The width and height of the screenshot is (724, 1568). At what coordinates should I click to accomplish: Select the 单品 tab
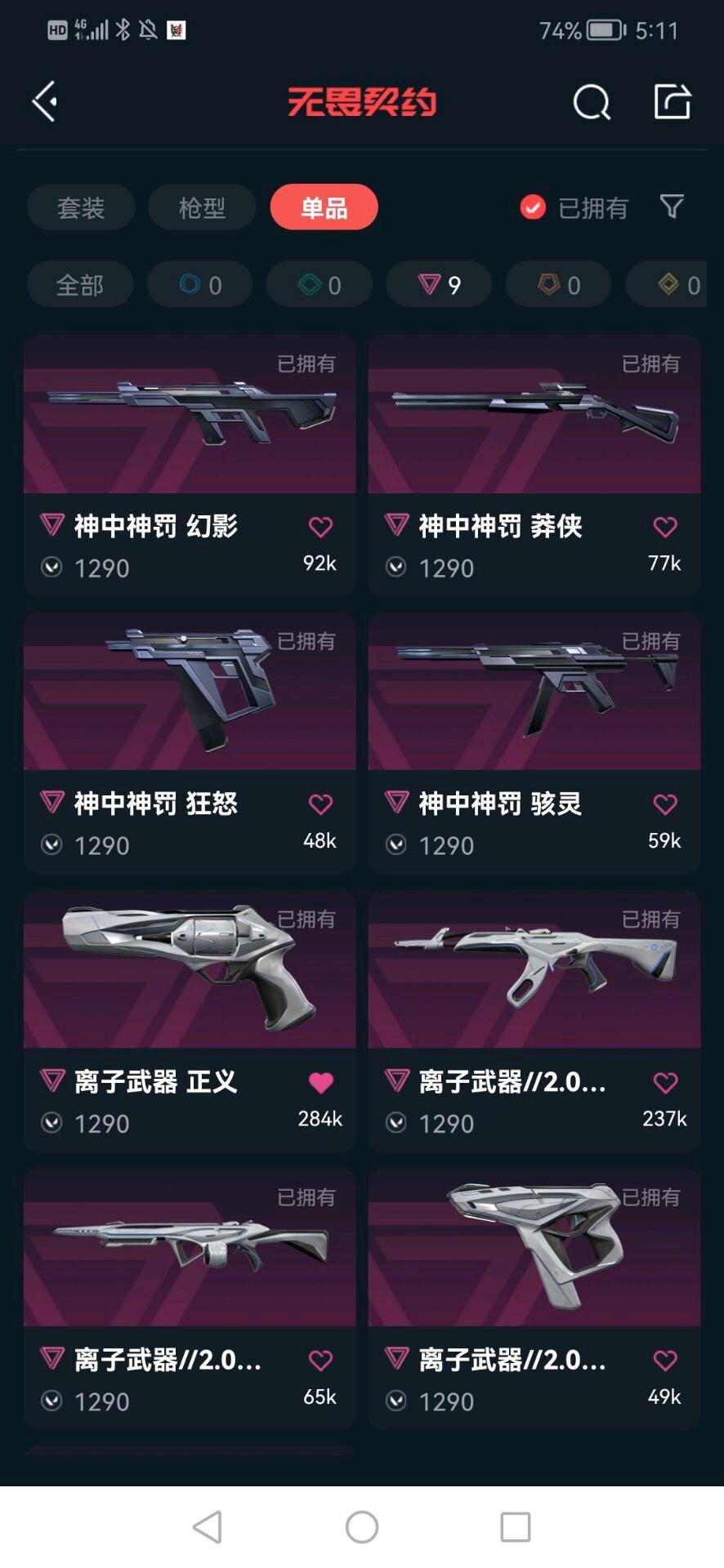point(324,207)
